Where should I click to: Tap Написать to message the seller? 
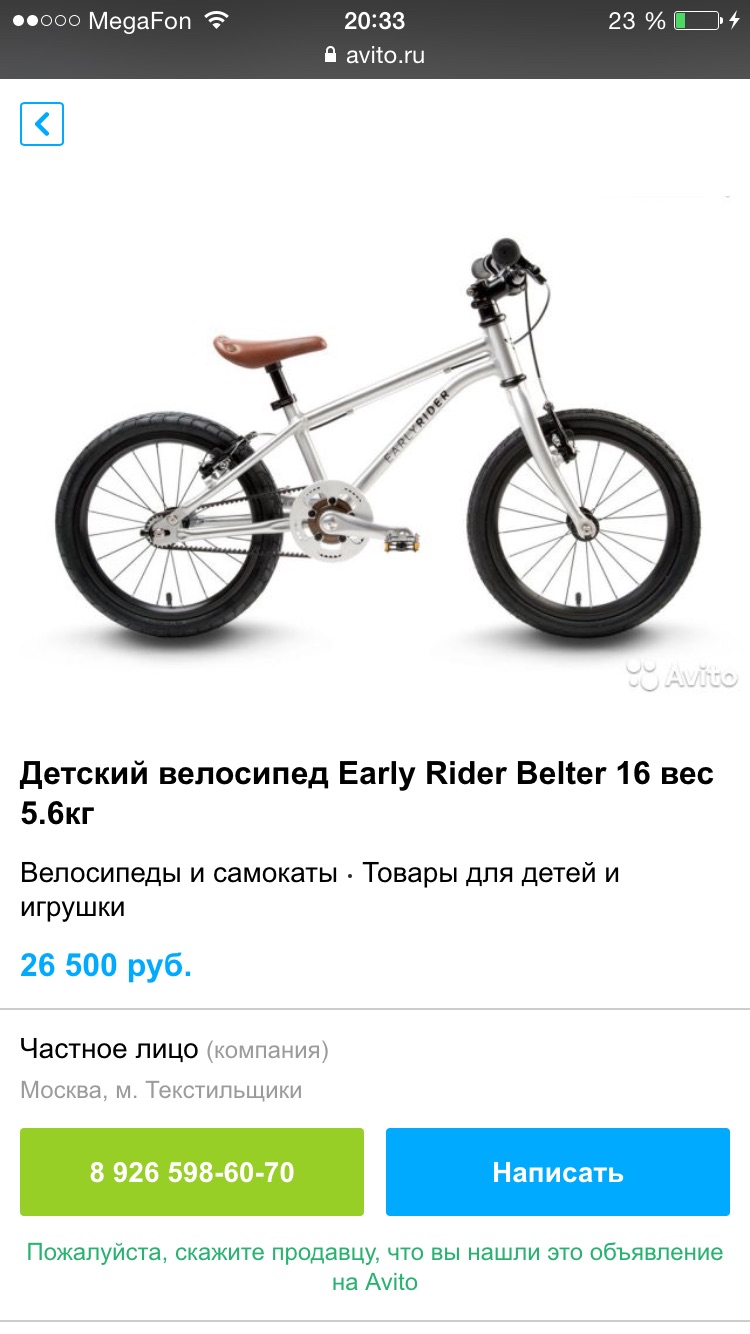(558, 1172)
